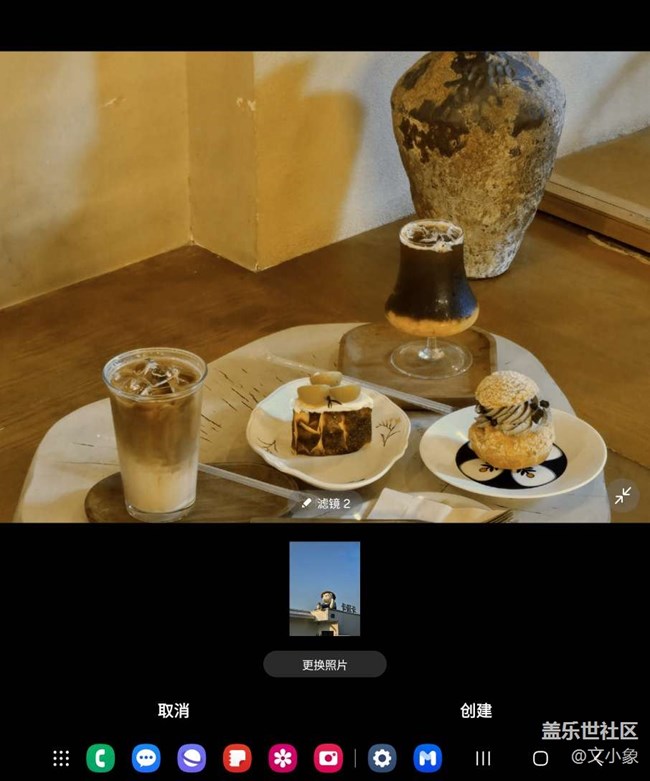This screenshot has width=650, height=781.
Task: Collapse the preview with the shrink icon
Action: 623,495
